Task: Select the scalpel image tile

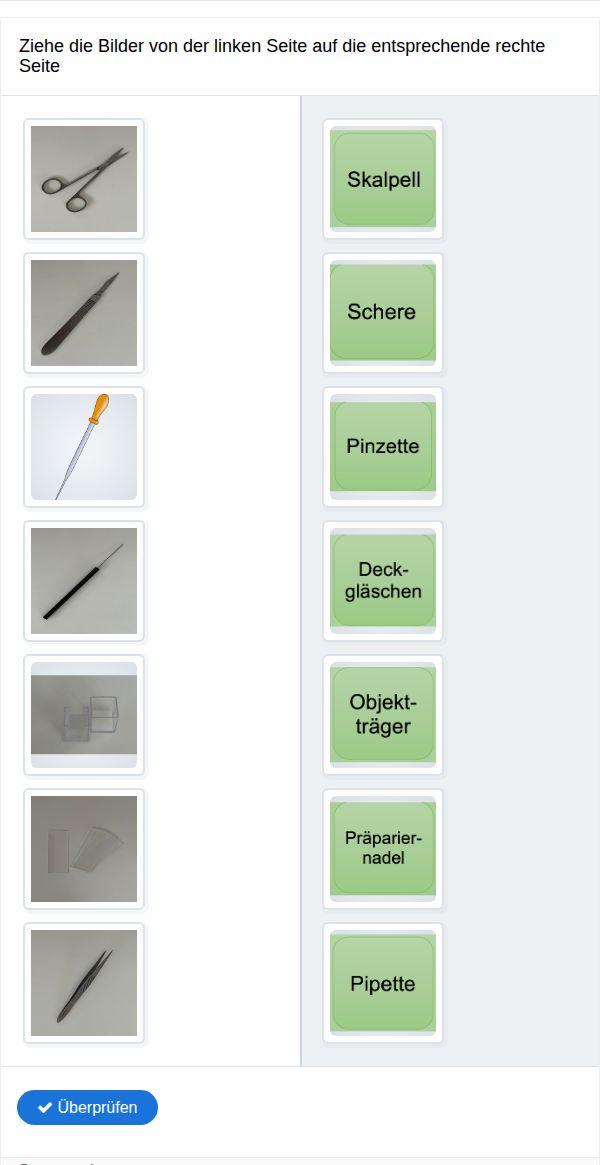Action: tap(84, 313)
